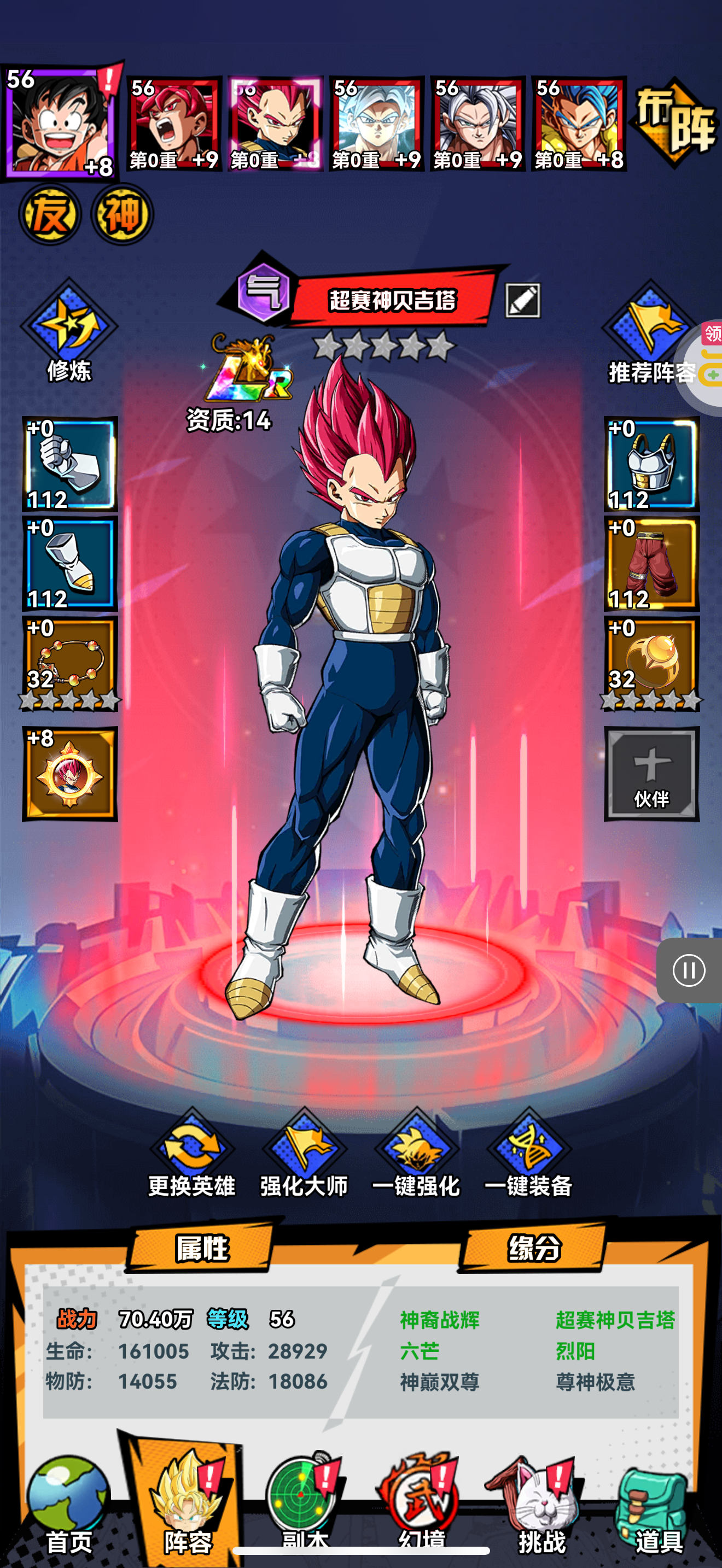This screenshot has width=722, height=1568.
Task: Open the red pants equipment slot
Action: pos(651,564)
